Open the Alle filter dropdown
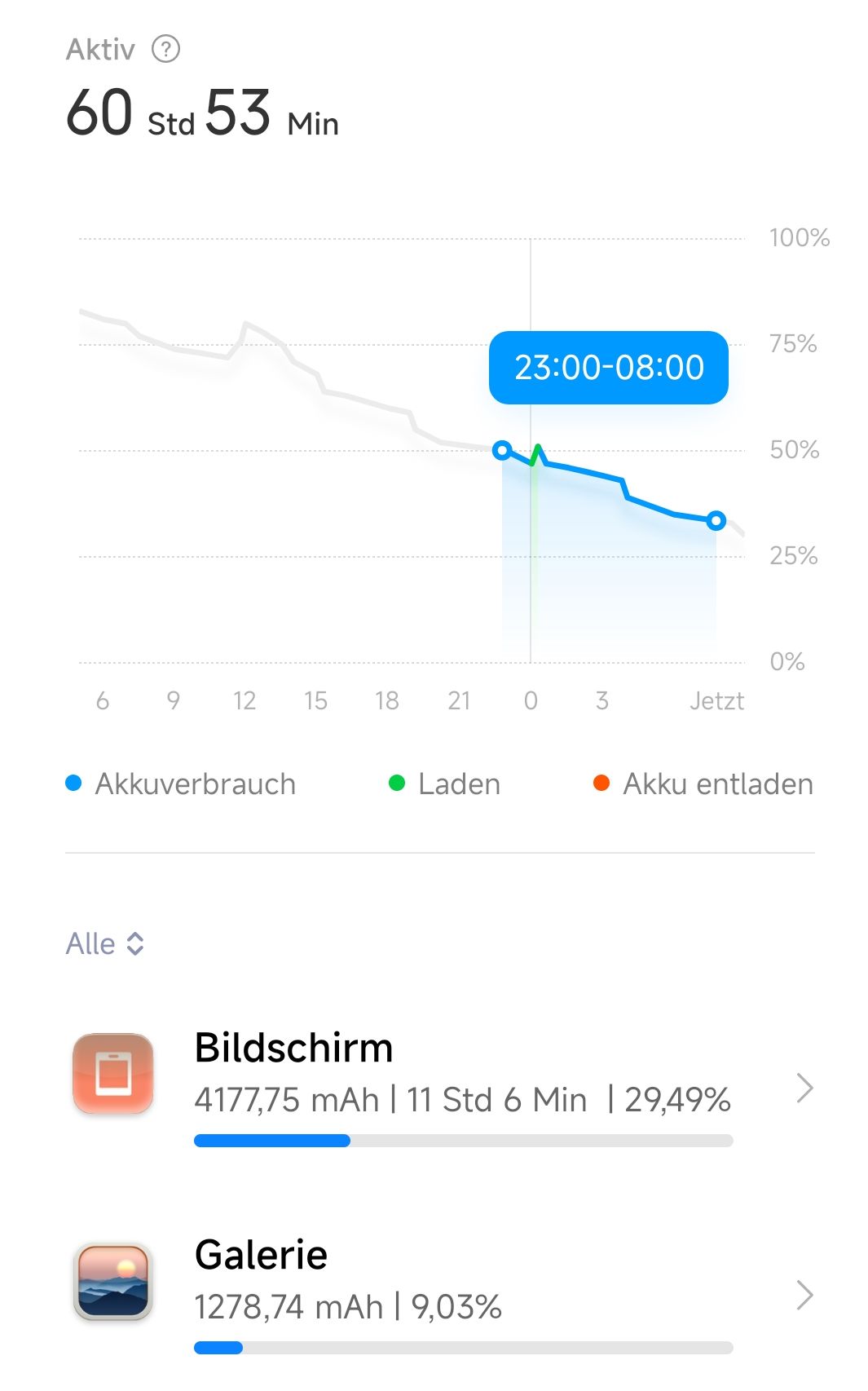Screen dimensions: 868x1391 (105, 943)
